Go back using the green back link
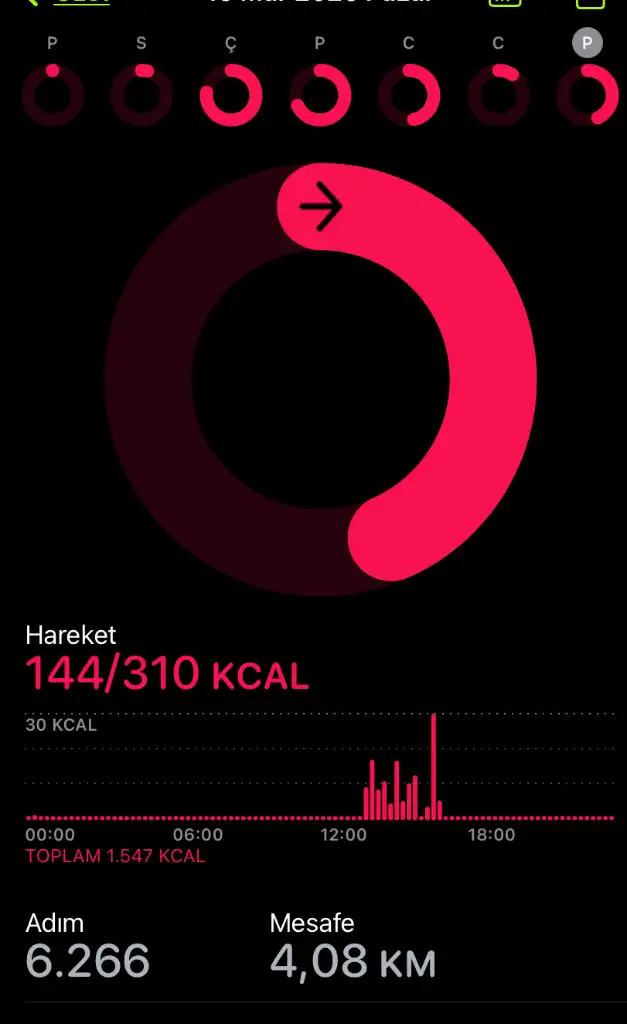This screenshot has width=627, height=1024. (69, 2)
